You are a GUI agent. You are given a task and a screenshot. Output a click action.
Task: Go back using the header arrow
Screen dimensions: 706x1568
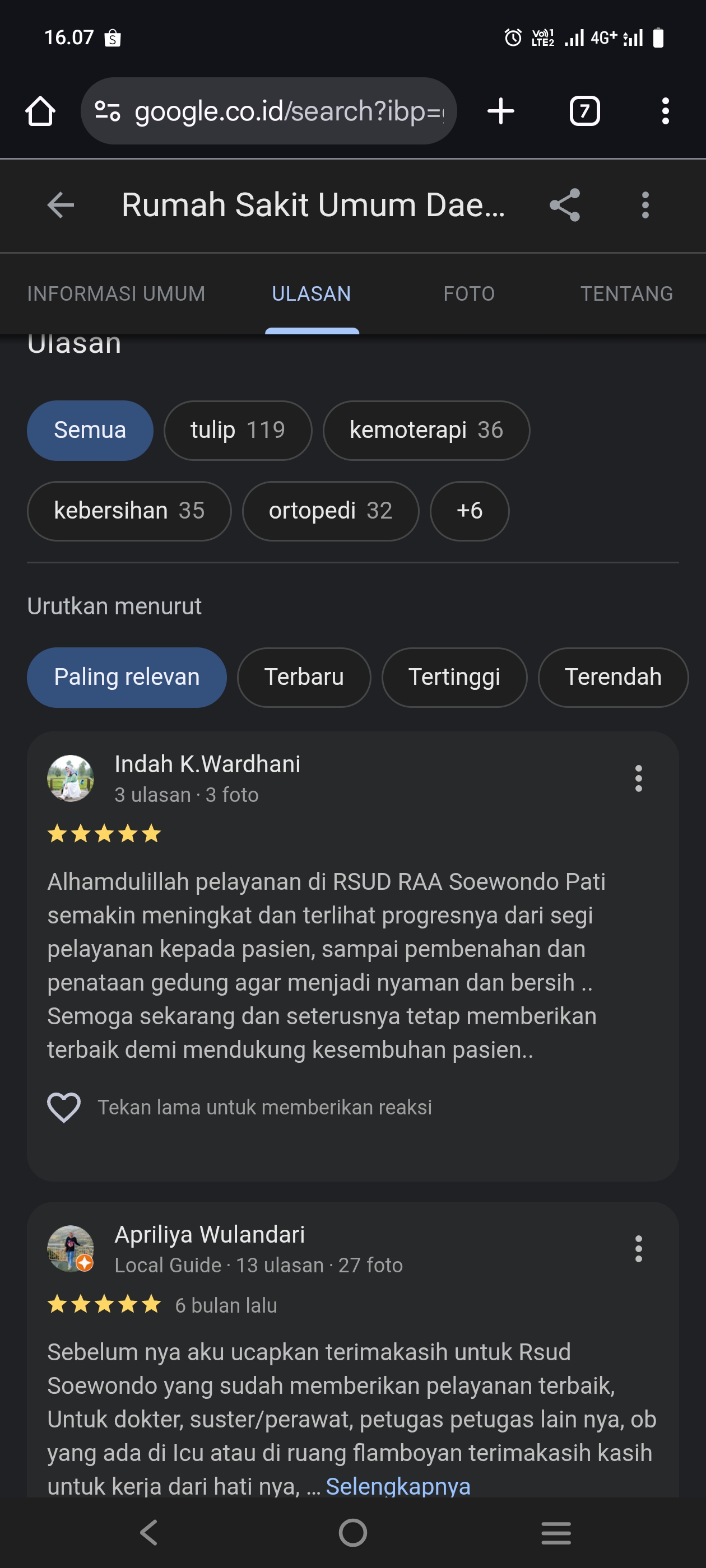click(x=61, y=204)
